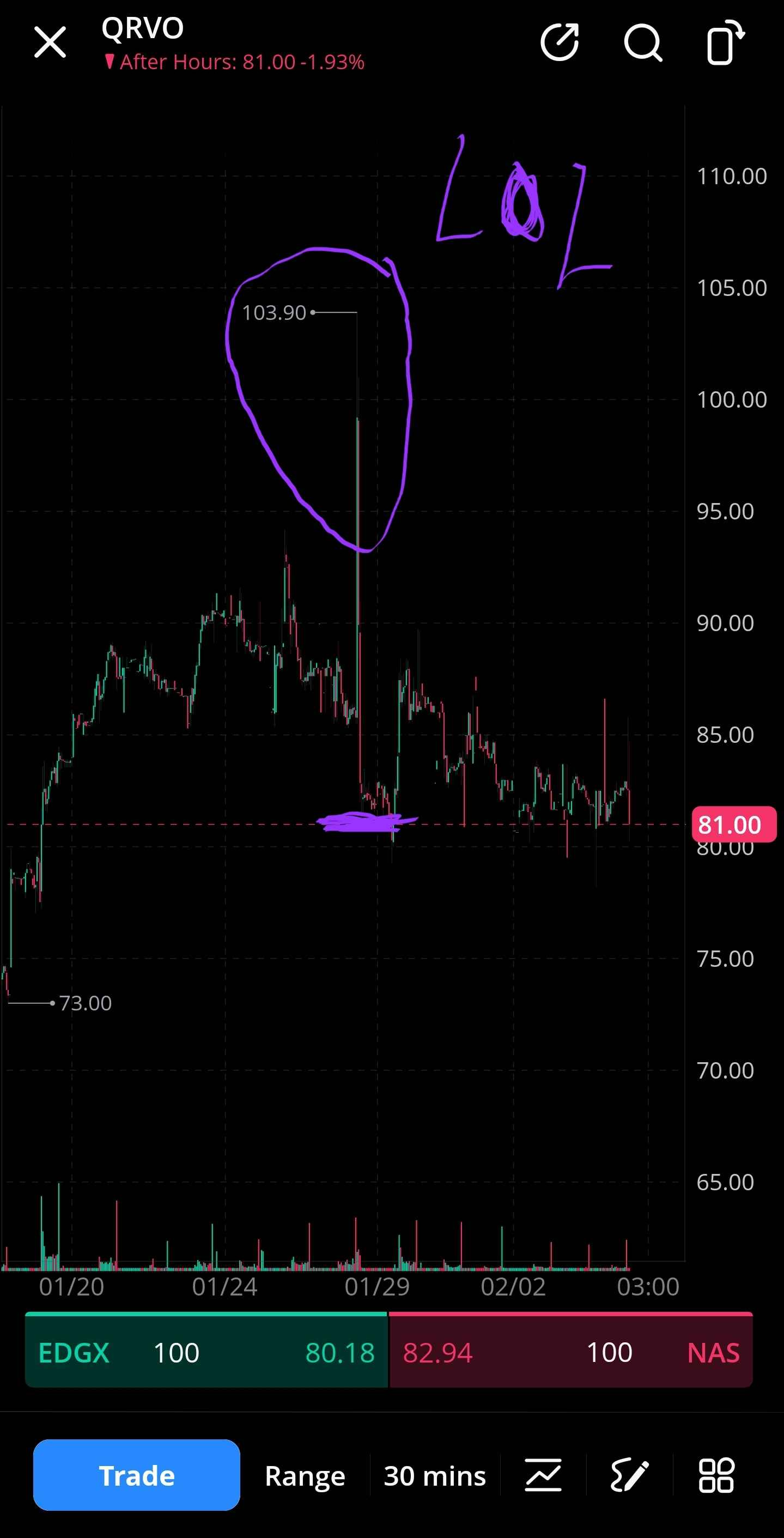Change the 30 mins interval
This screenshot has width=784, height=1538.
point(435,1476)
